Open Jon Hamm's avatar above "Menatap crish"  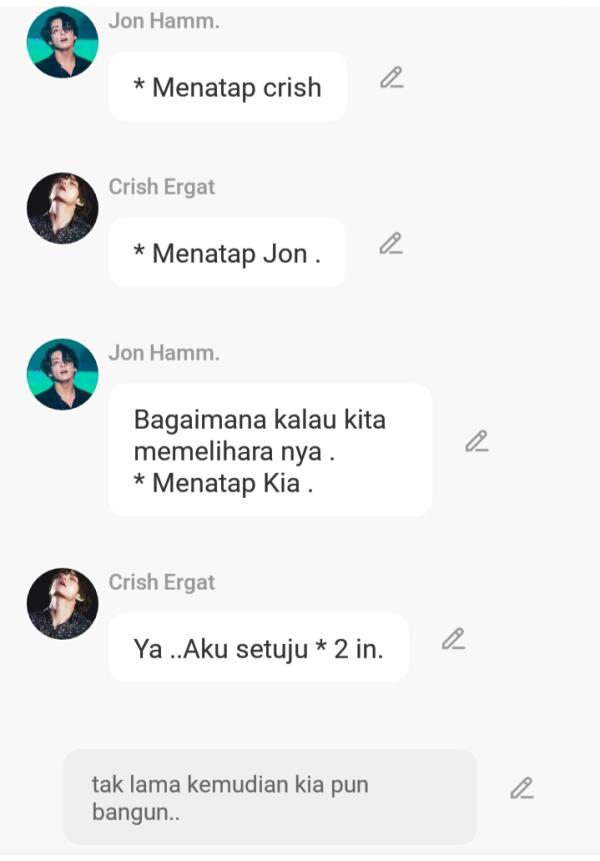(x=62, y=43)
